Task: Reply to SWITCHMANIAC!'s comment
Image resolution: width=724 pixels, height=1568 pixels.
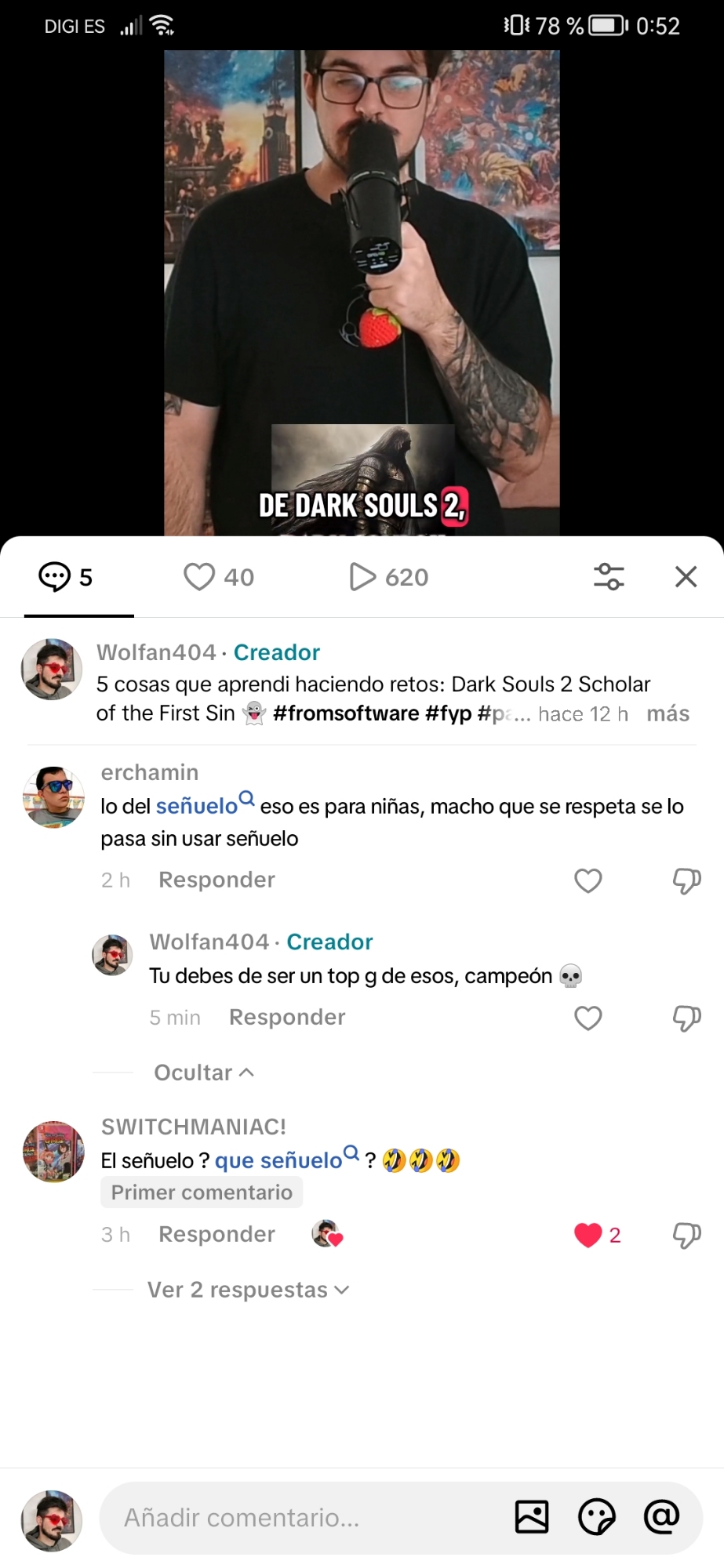Action: tap(216, 1234)
